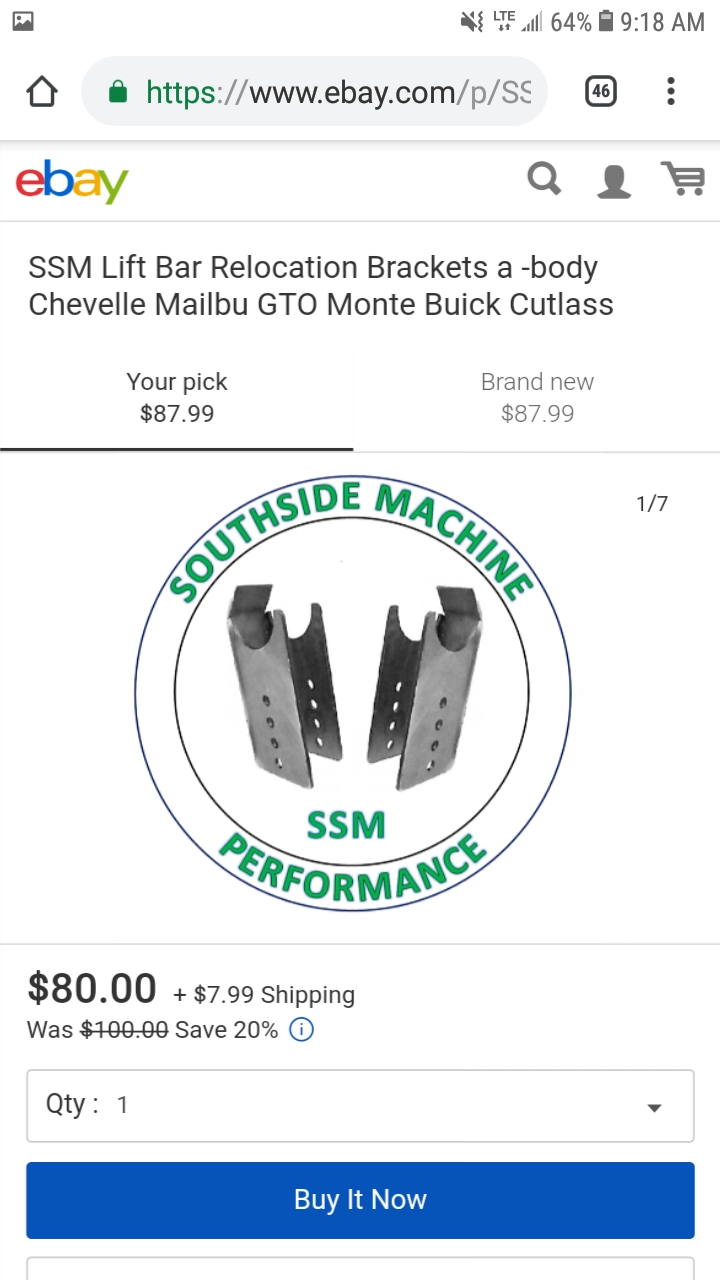Image resolution: width=720 pixels, height=1280 pixels.
Task: Open the SSM bracket product image
Action: [x=353, y=693]
